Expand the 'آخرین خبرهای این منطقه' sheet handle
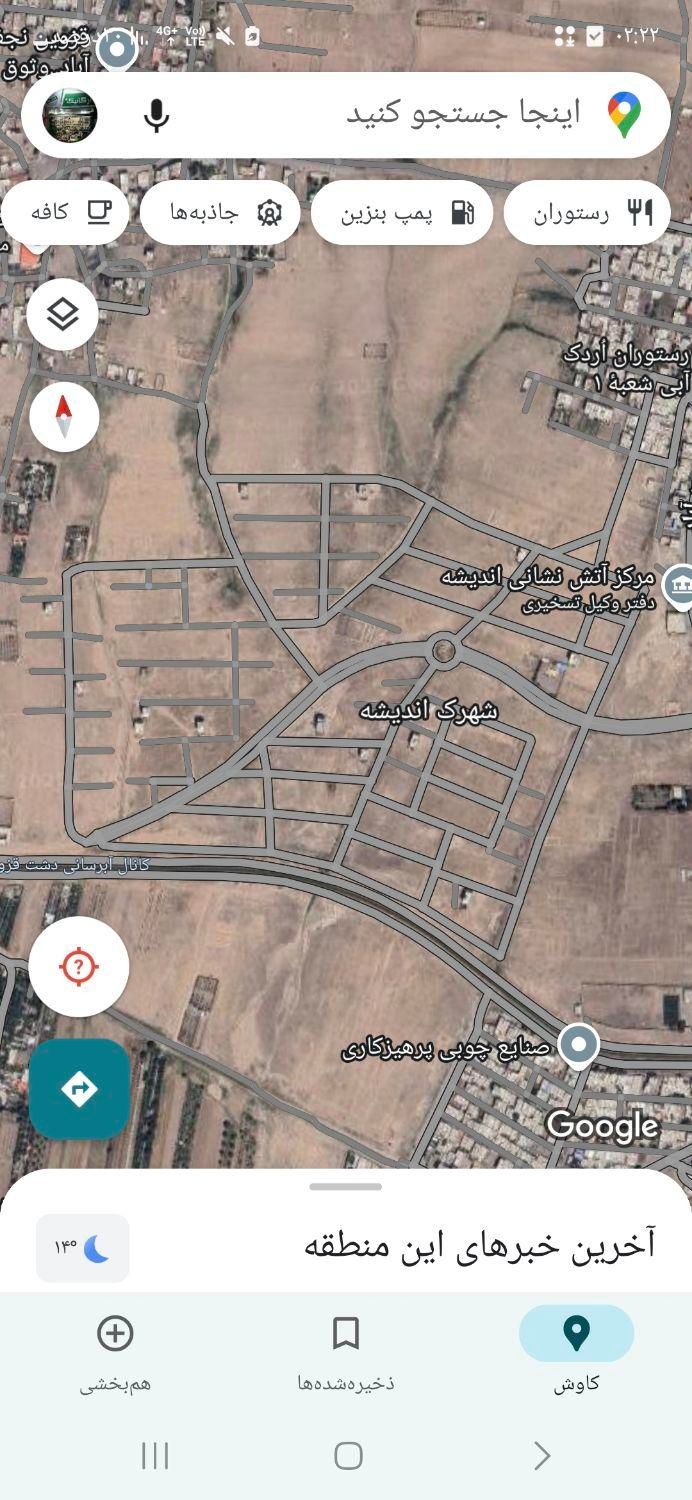The height and width of the screenshot is (1500, 692). [346, 1187]
